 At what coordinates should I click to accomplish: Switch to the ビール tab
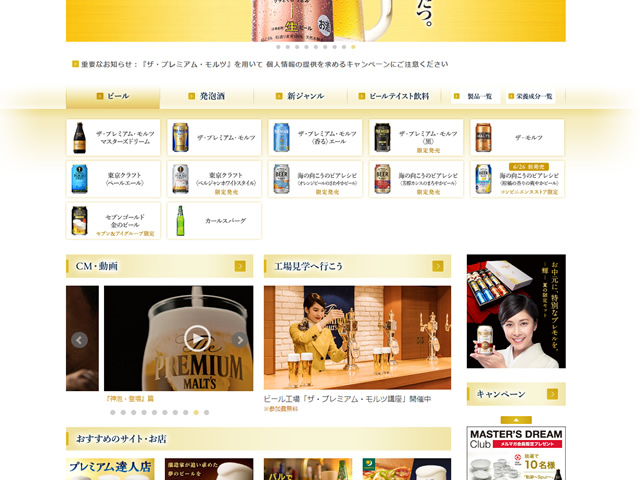point(112,96)
